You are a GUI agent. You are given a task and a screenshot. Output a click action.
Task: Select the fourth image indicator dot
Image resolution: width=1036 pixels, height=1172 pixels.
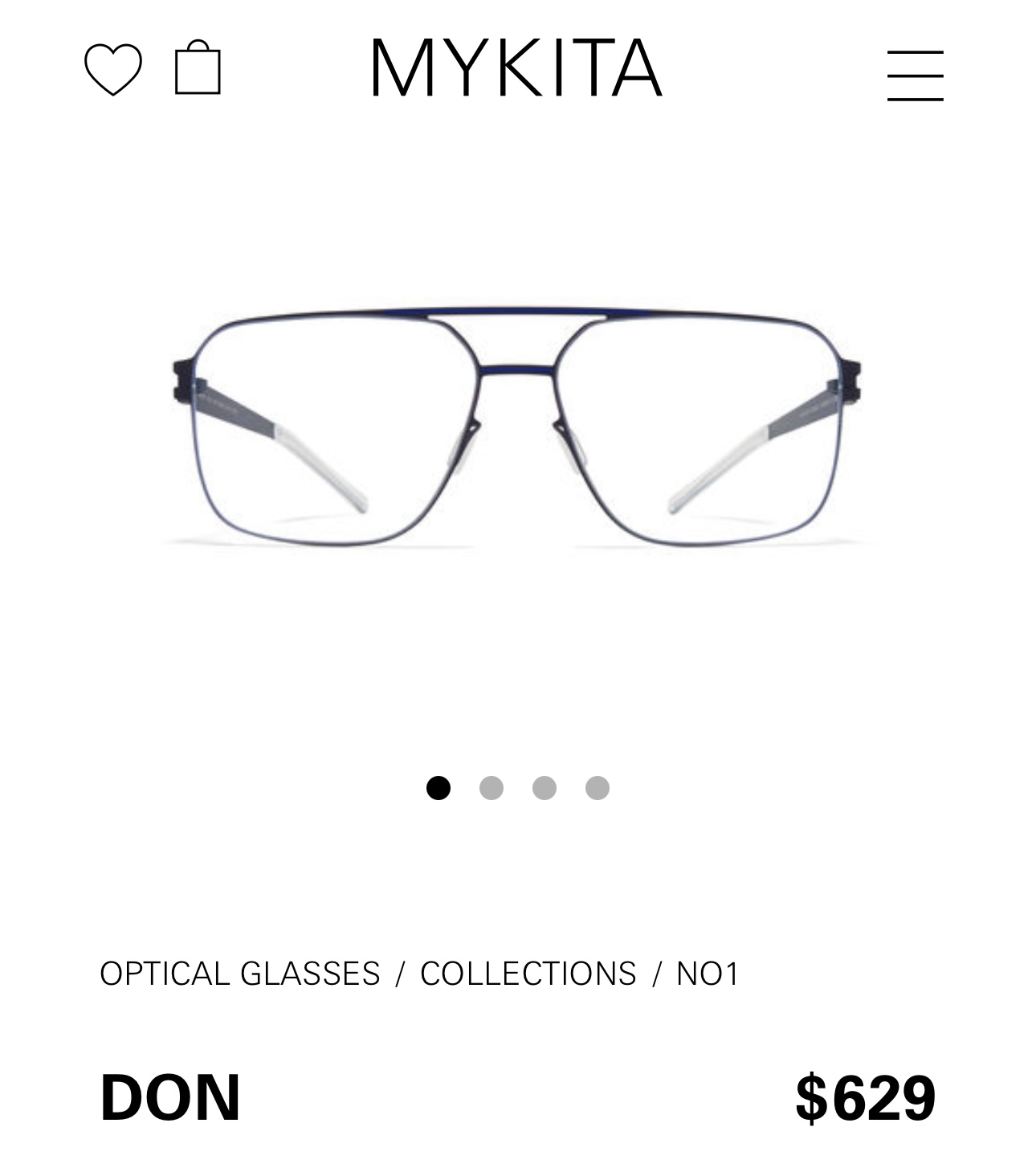(x=598, y=788)
